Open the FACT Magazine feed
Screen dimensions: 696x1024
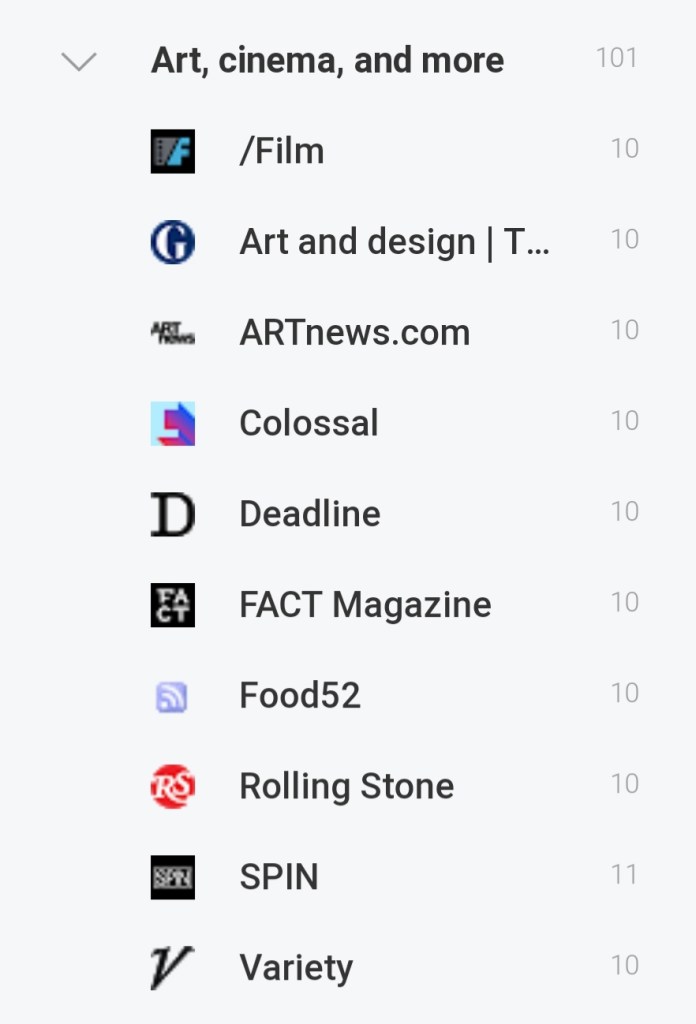coord(365,605)
